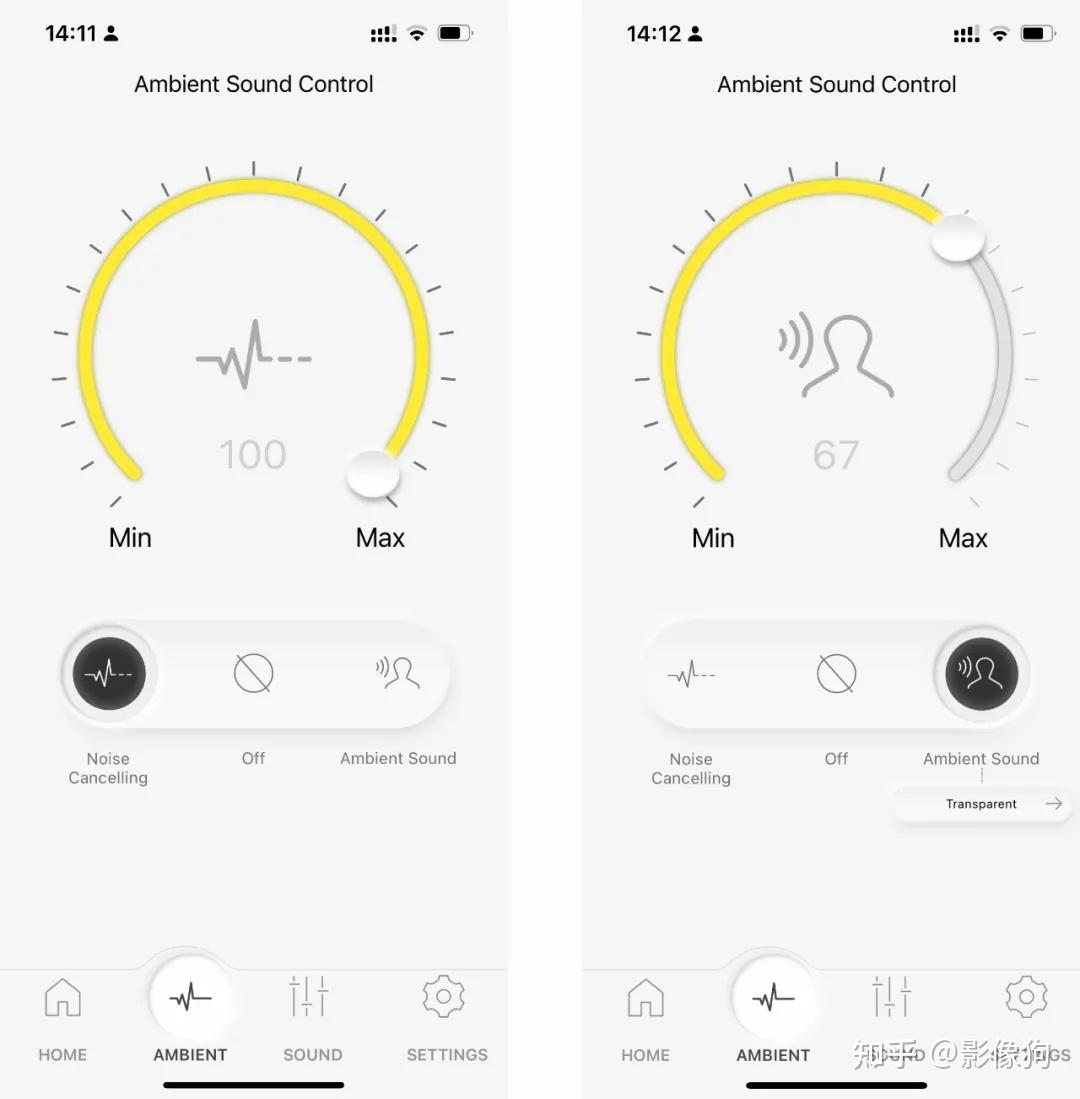Open Settings tab on the 14:11 screen

pos(446,1015)
